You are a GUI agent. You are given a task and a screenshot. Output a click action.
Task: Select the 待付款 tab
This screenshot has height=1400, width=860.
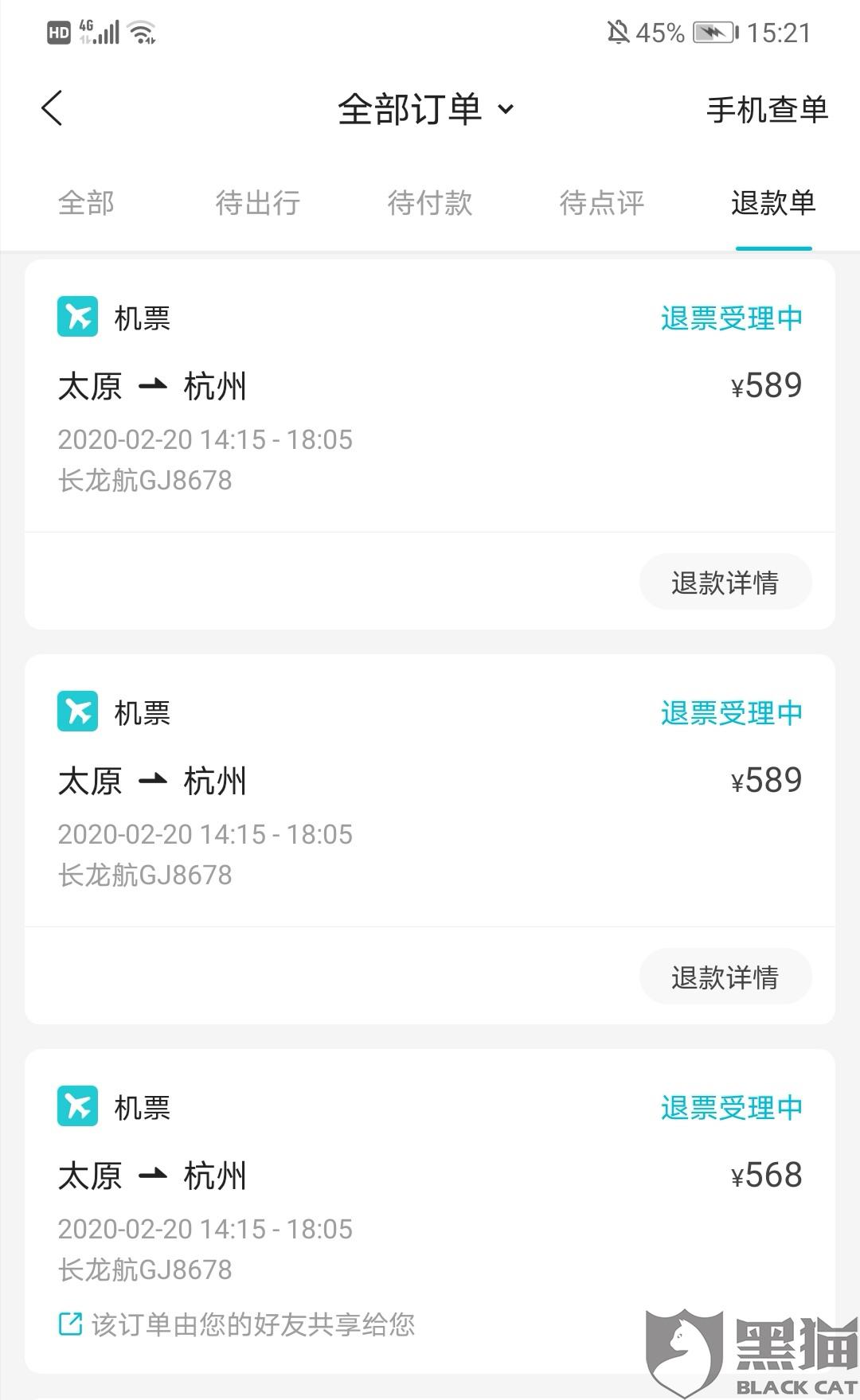coord(430,203)
